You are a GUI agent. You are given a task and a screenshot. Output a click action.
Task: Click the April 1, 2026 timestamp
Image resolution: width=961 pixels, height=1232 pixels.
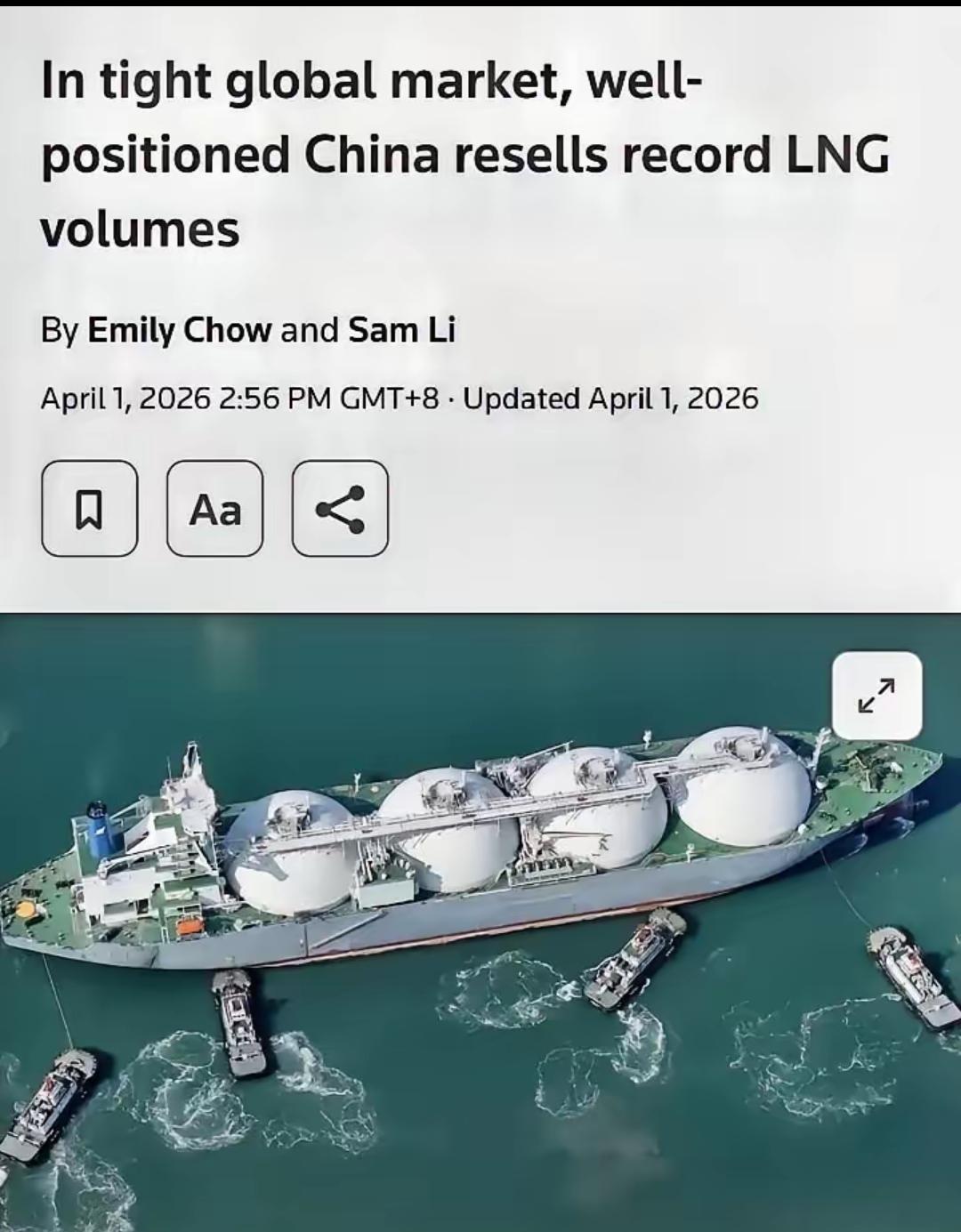coord(400,398)
